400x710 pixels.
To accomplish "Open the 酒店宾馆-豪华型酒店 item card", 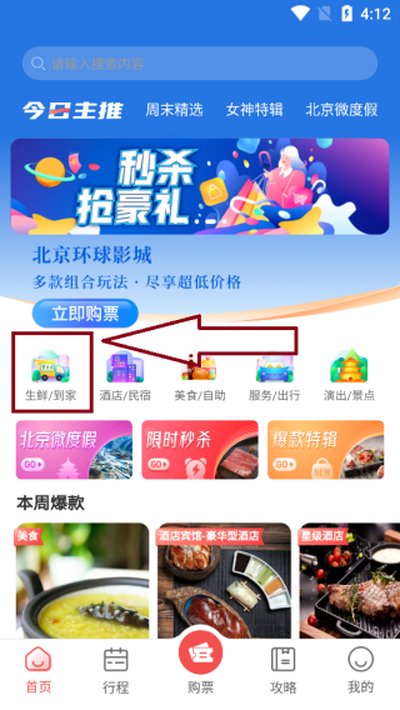I will 224,580.
